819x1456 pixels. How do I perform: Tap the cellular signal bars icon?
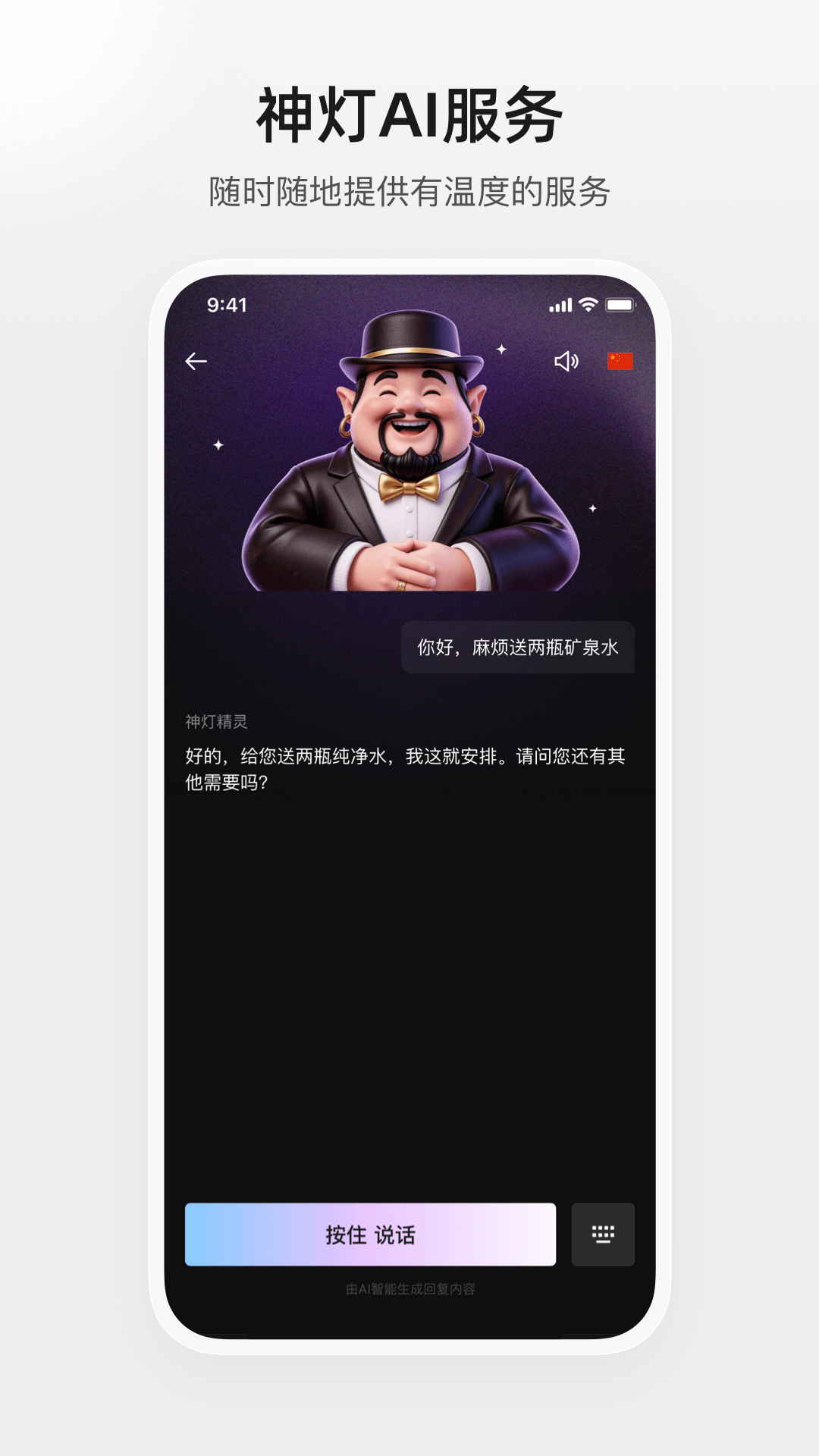[561, 305]
